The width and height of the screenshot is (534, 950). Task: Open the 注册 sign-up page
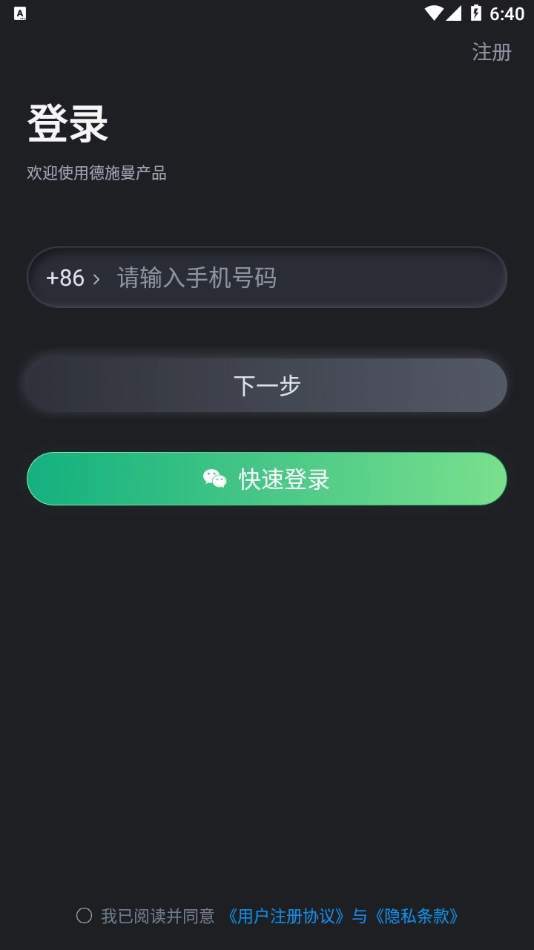click(x=492, y=52)
